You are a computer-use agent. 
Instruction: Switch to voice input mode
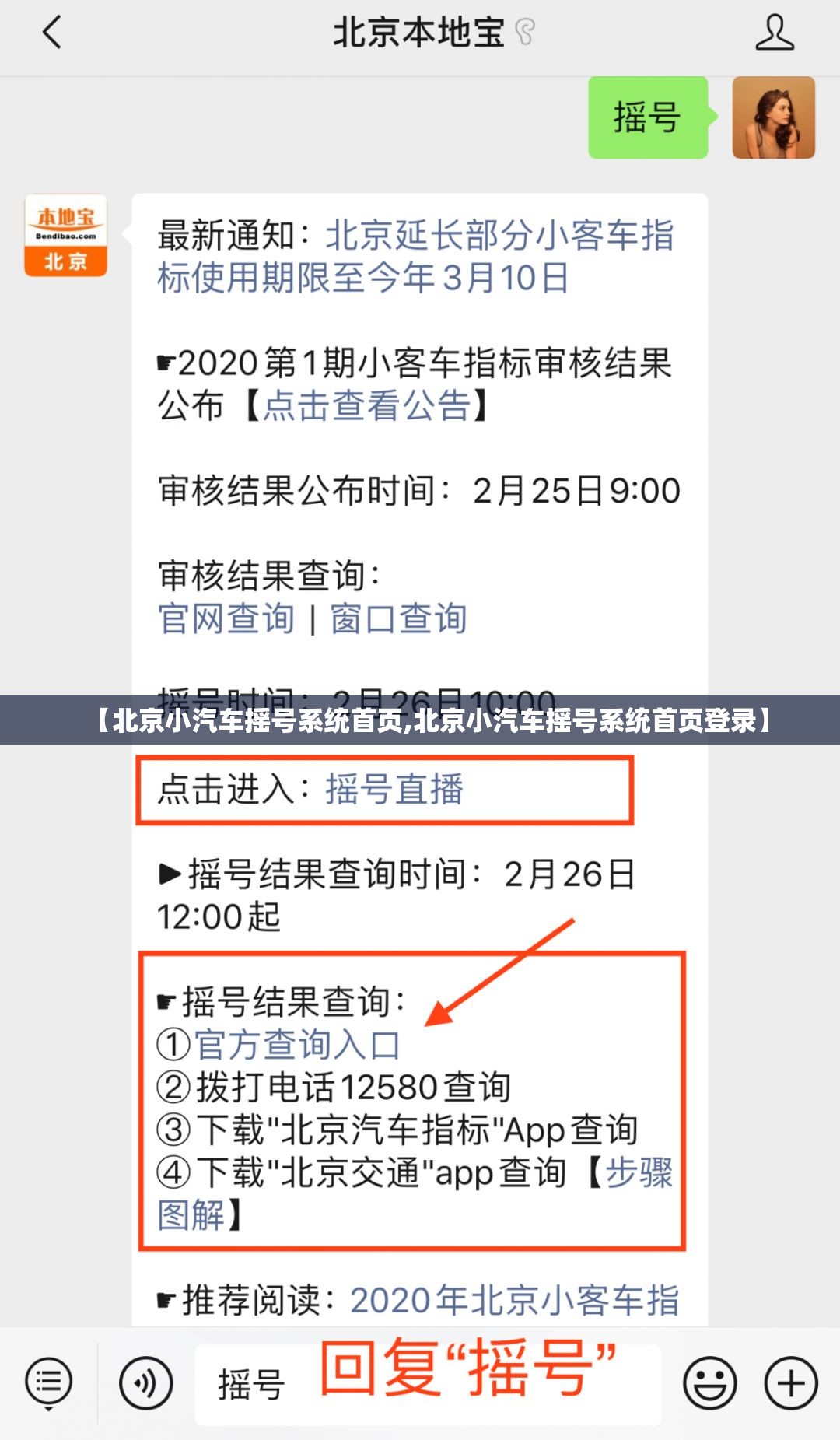(x=145, y=1383)
